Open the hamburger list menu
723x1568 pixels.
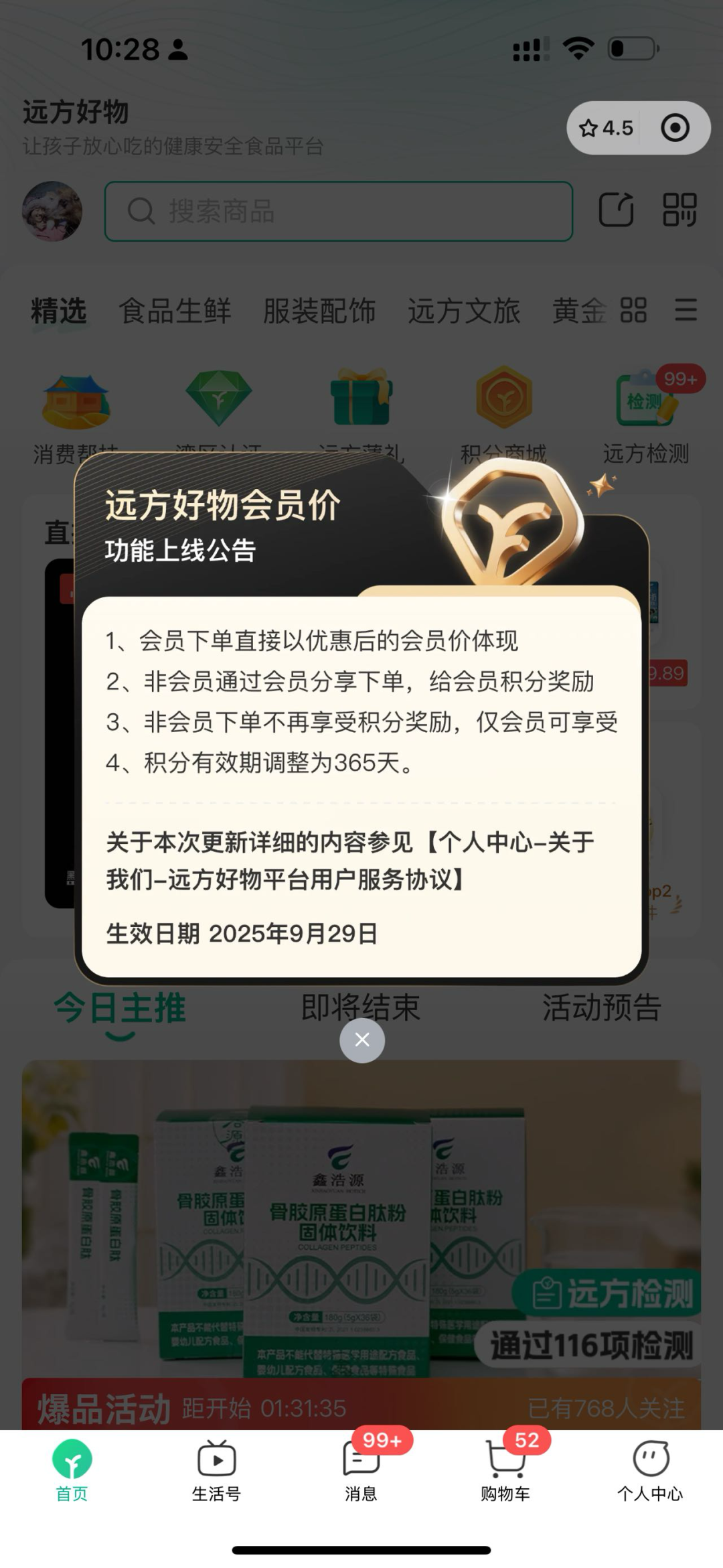[x=686, y=310]
